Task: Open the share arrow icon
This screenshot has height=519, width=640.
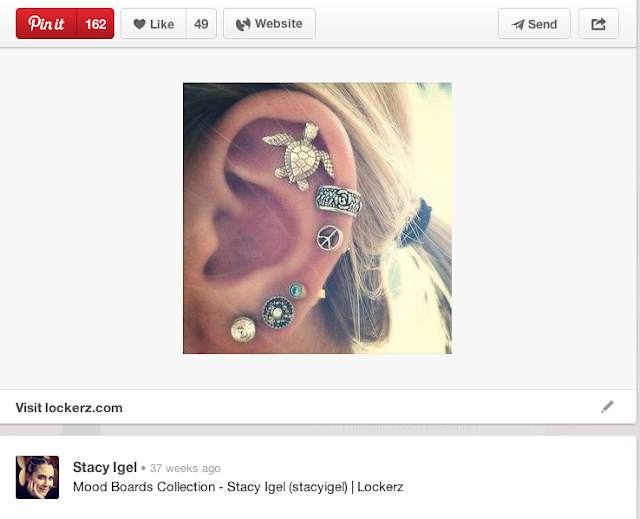Action: [x=598, y=24]
